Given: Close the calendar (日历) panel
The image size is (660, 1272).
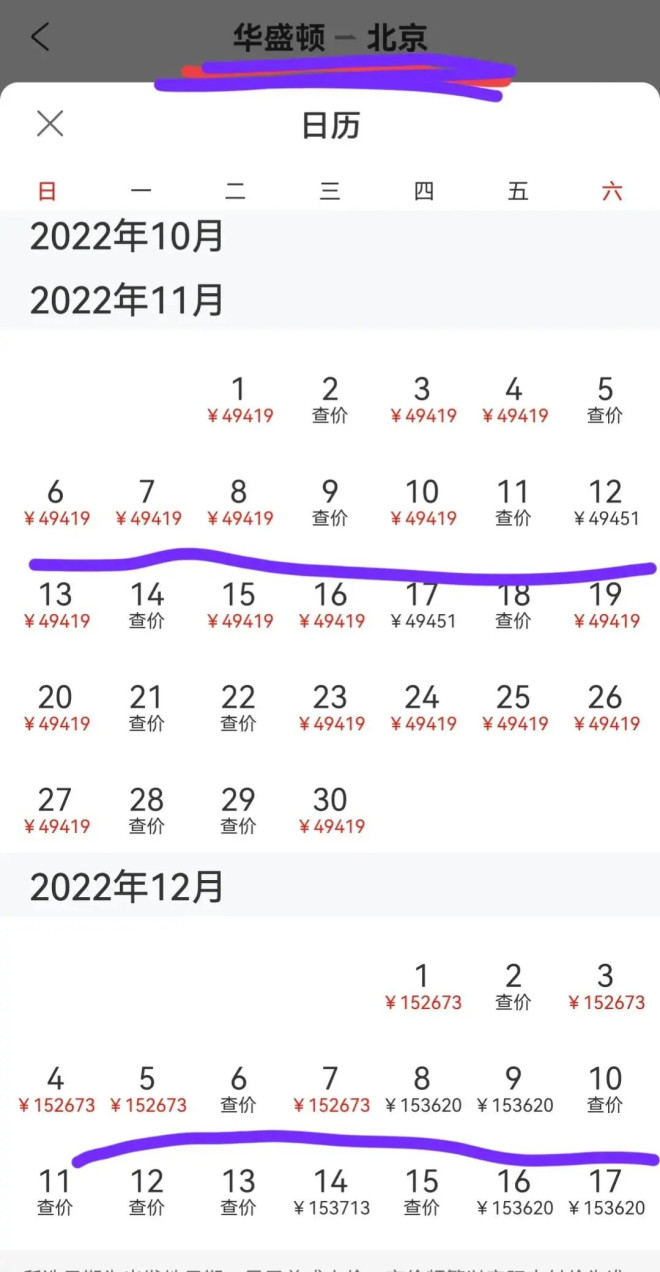Looking at the screenshot, I should [50, 124].
